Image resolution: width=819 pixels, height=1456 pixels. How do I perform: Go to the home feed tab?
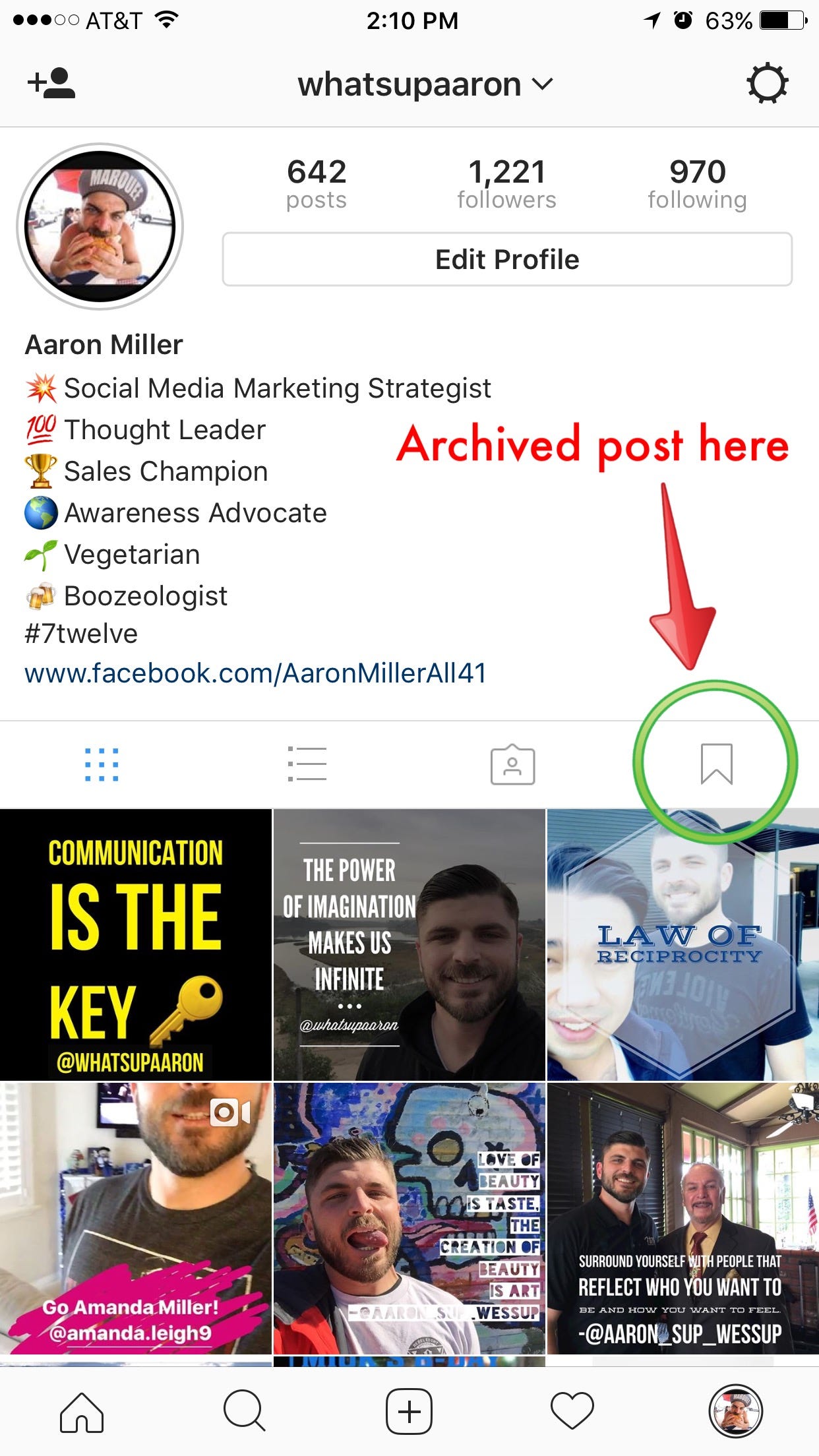82,1412
